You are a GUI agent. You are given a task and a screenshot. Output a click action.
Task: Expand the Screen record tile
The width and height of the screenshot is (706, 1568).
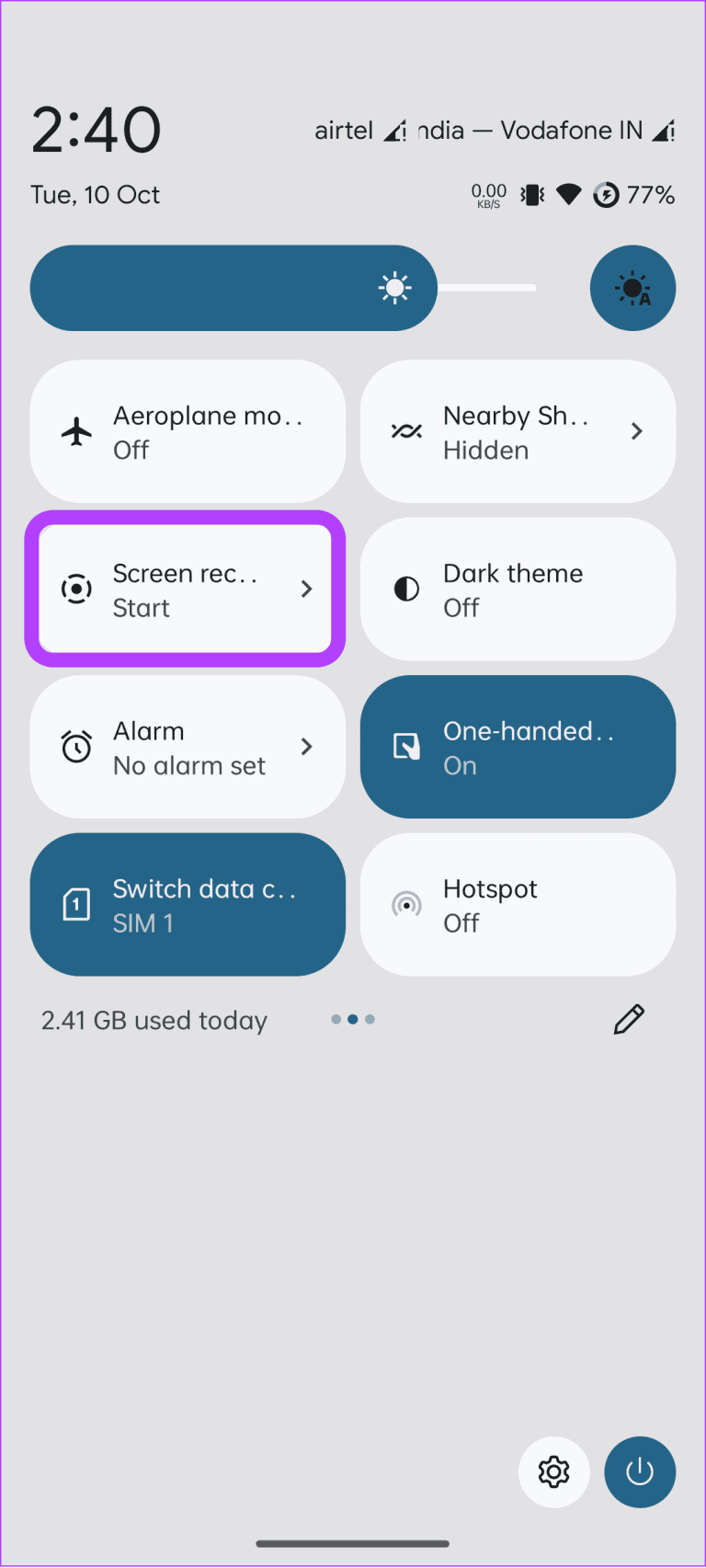306,589
